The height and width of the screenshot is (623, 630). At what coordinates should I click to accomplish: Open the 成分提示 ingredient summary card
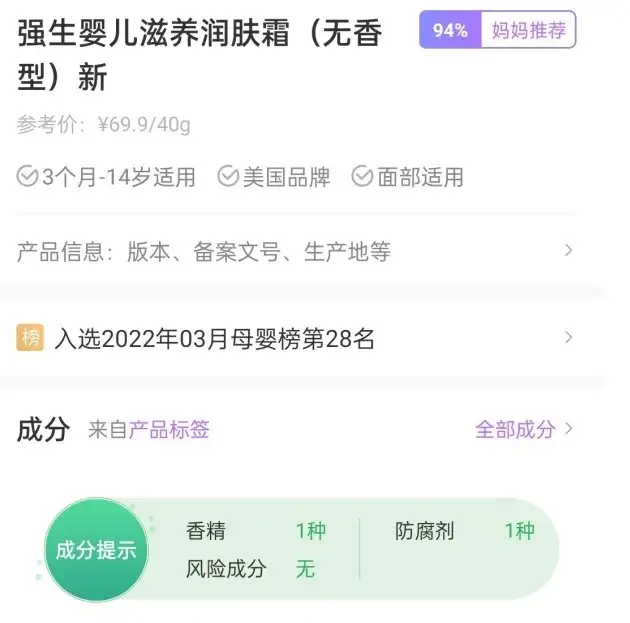300,550
